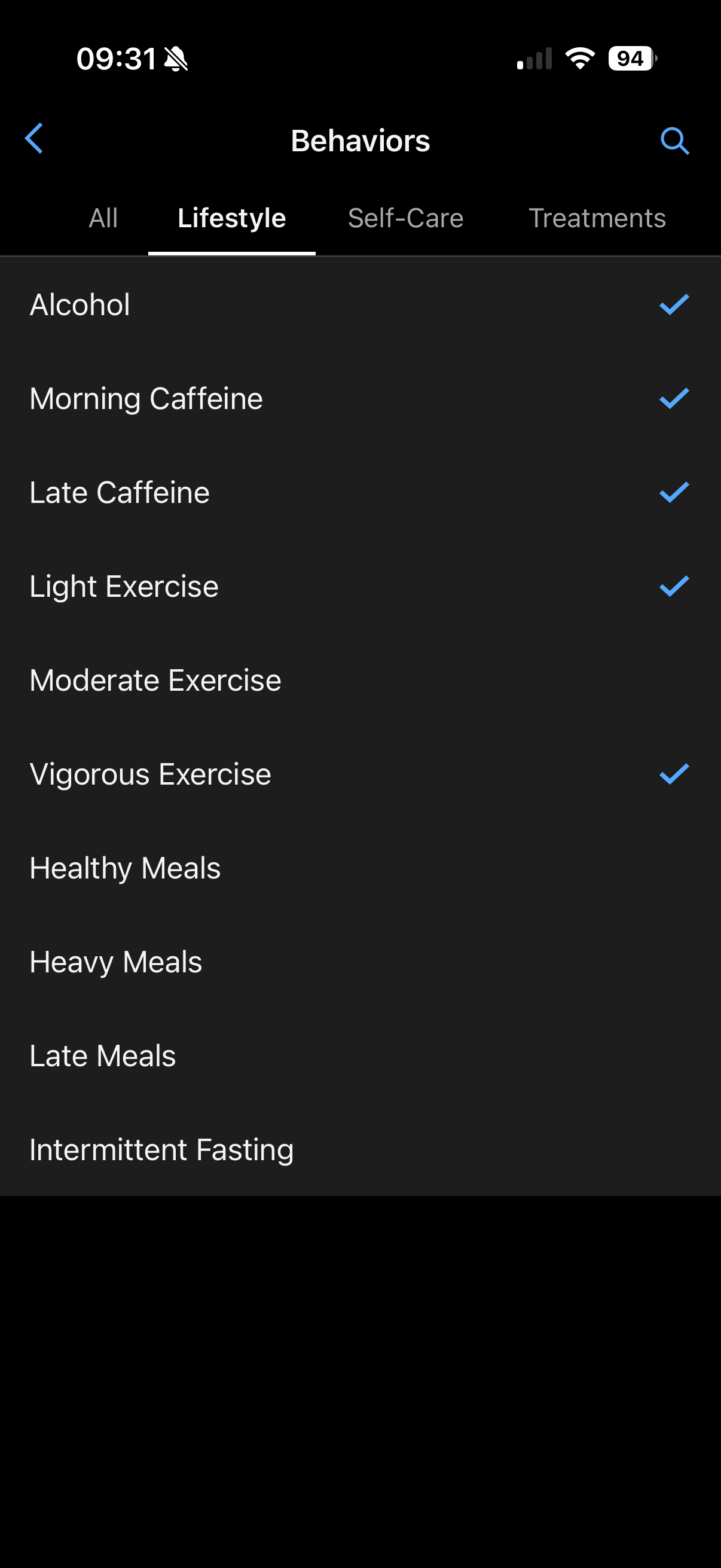Uncheck Light Exercise
The height and width of the screenshot is (1568, 721).
coord(360,586)
